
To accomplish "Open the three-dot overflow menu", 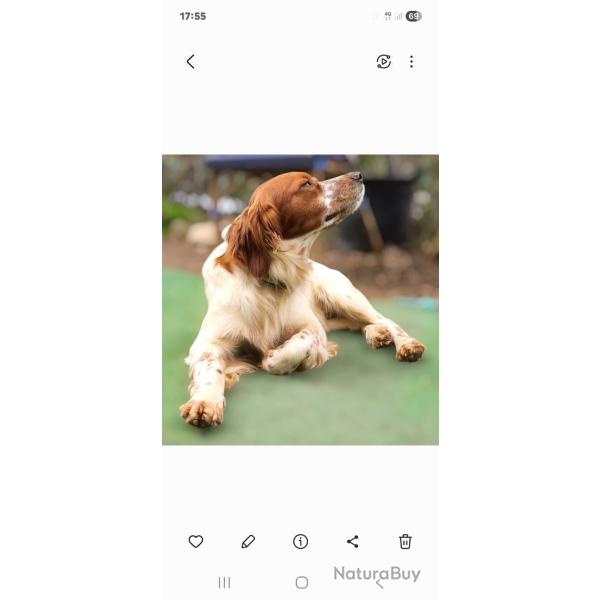I will [411, 62].
